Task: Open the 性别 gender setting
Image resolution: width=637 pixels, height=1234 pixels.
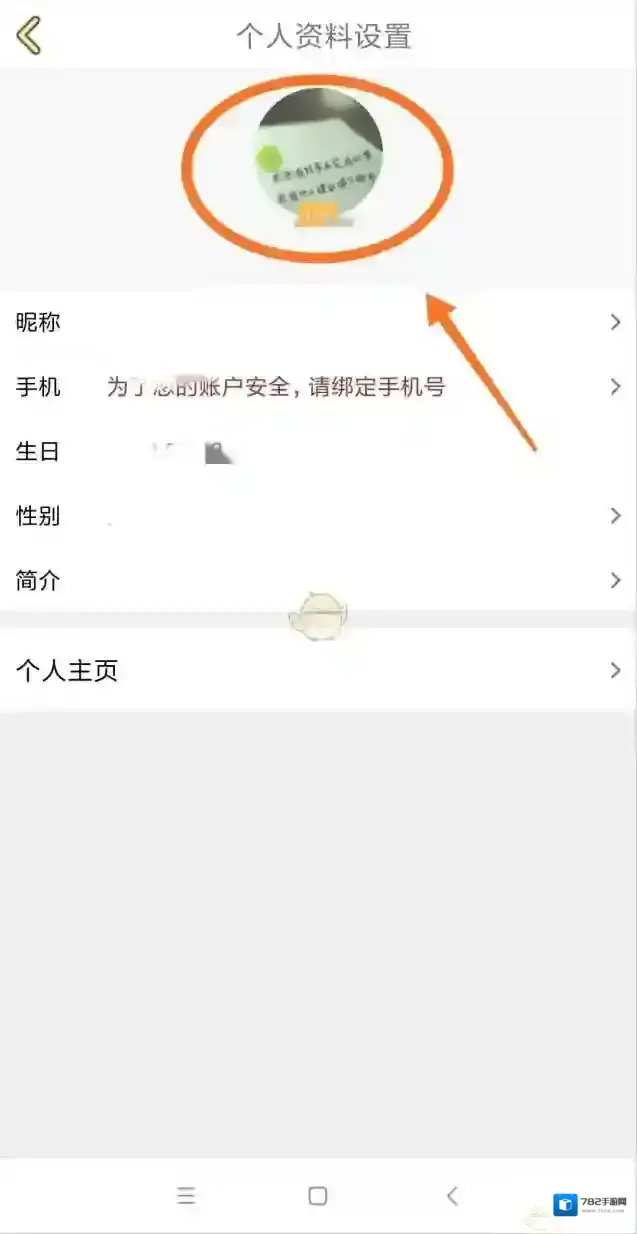Action: [318, 516]
